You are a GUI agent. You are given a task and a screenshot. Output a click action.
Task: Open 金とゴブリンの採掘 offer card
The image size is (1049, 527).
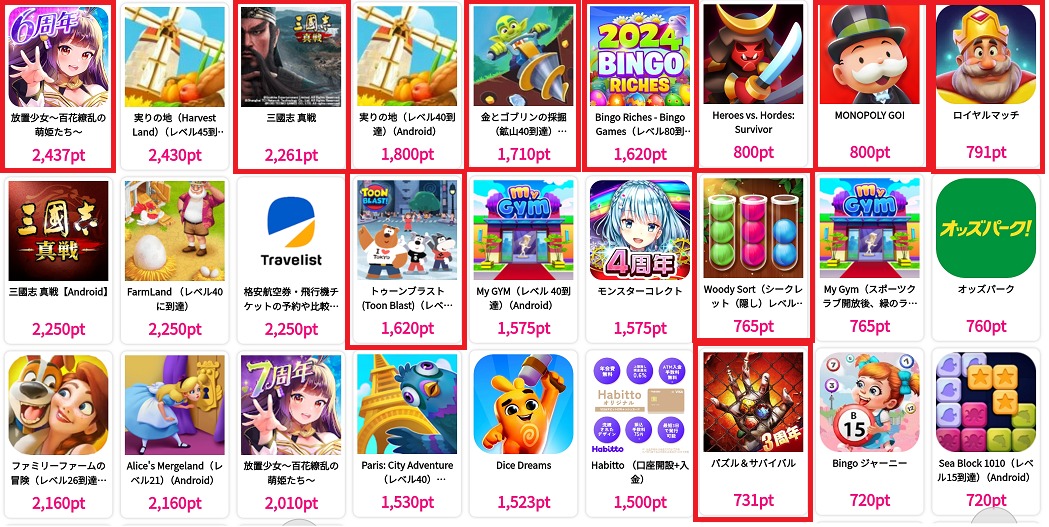(522, 84)
